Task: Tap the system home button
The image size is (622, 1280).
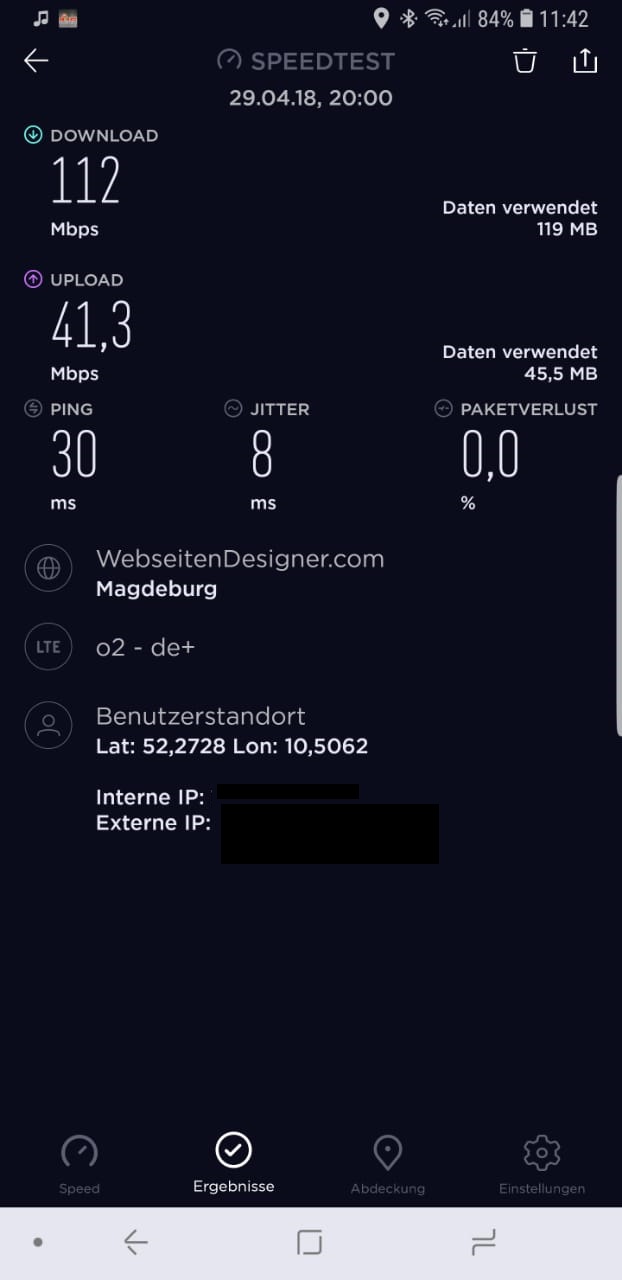Action: tap(310, 1243)
